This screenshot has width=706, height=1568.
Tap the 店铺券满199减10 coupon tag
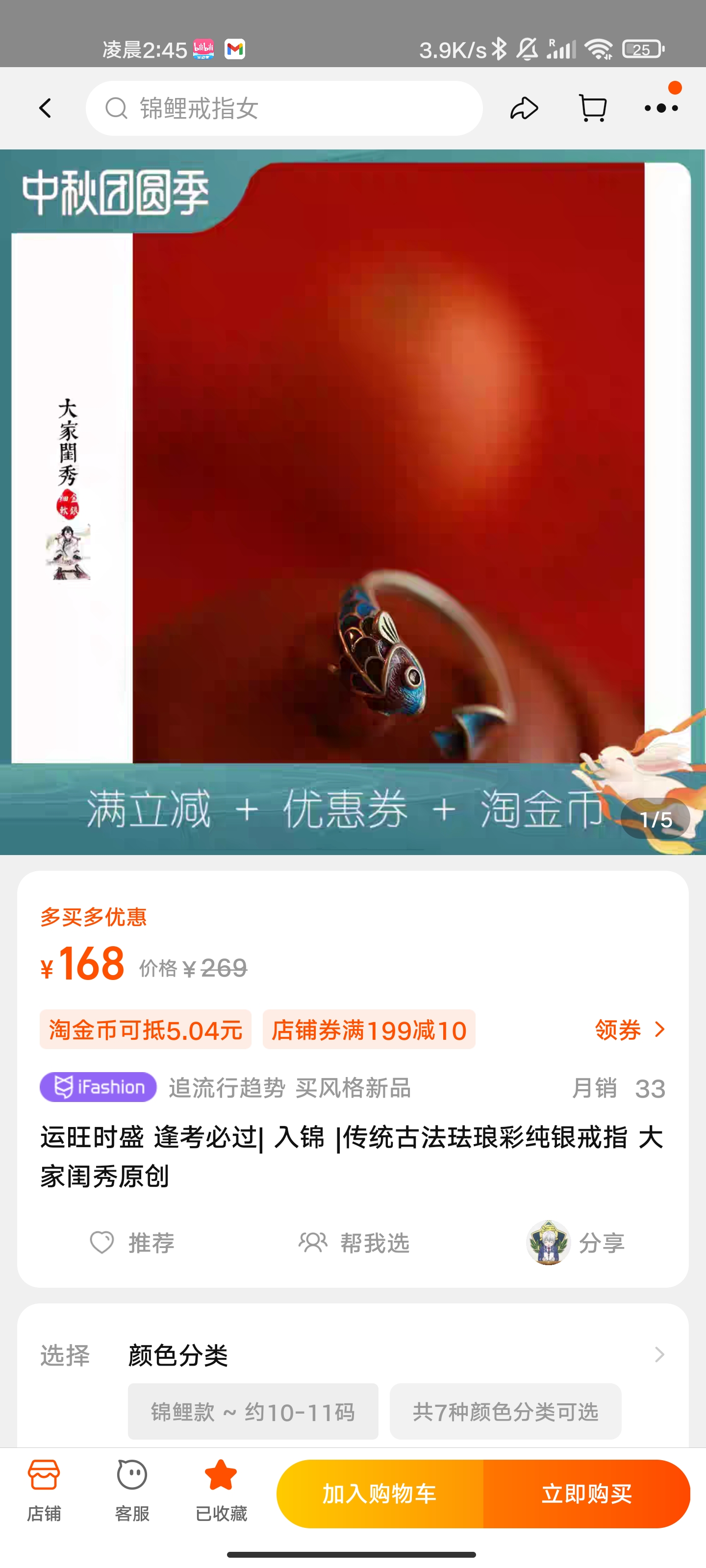[x=369, y=1030]
